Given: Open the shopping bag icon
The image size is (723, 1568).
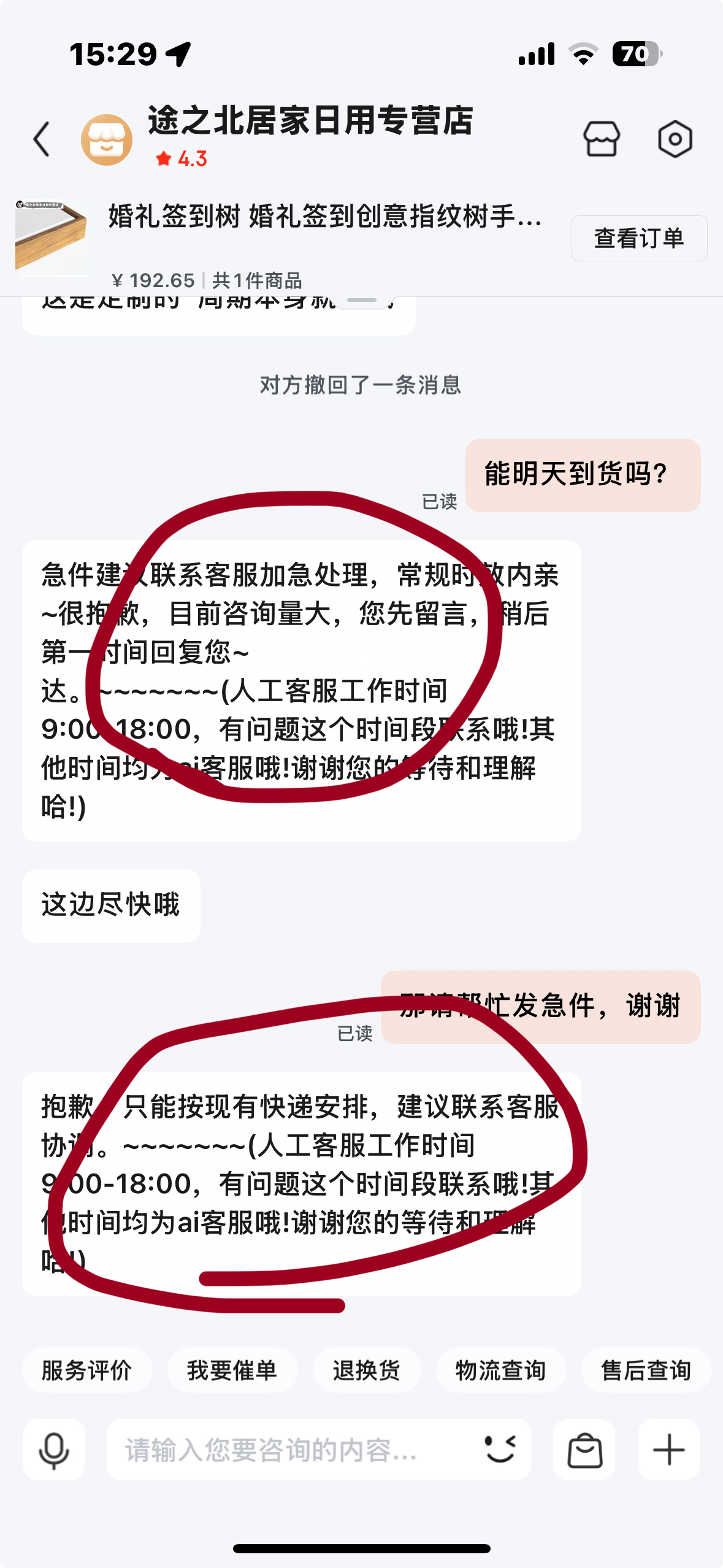Looking at the screenshot, I should tap(584, 1450).
